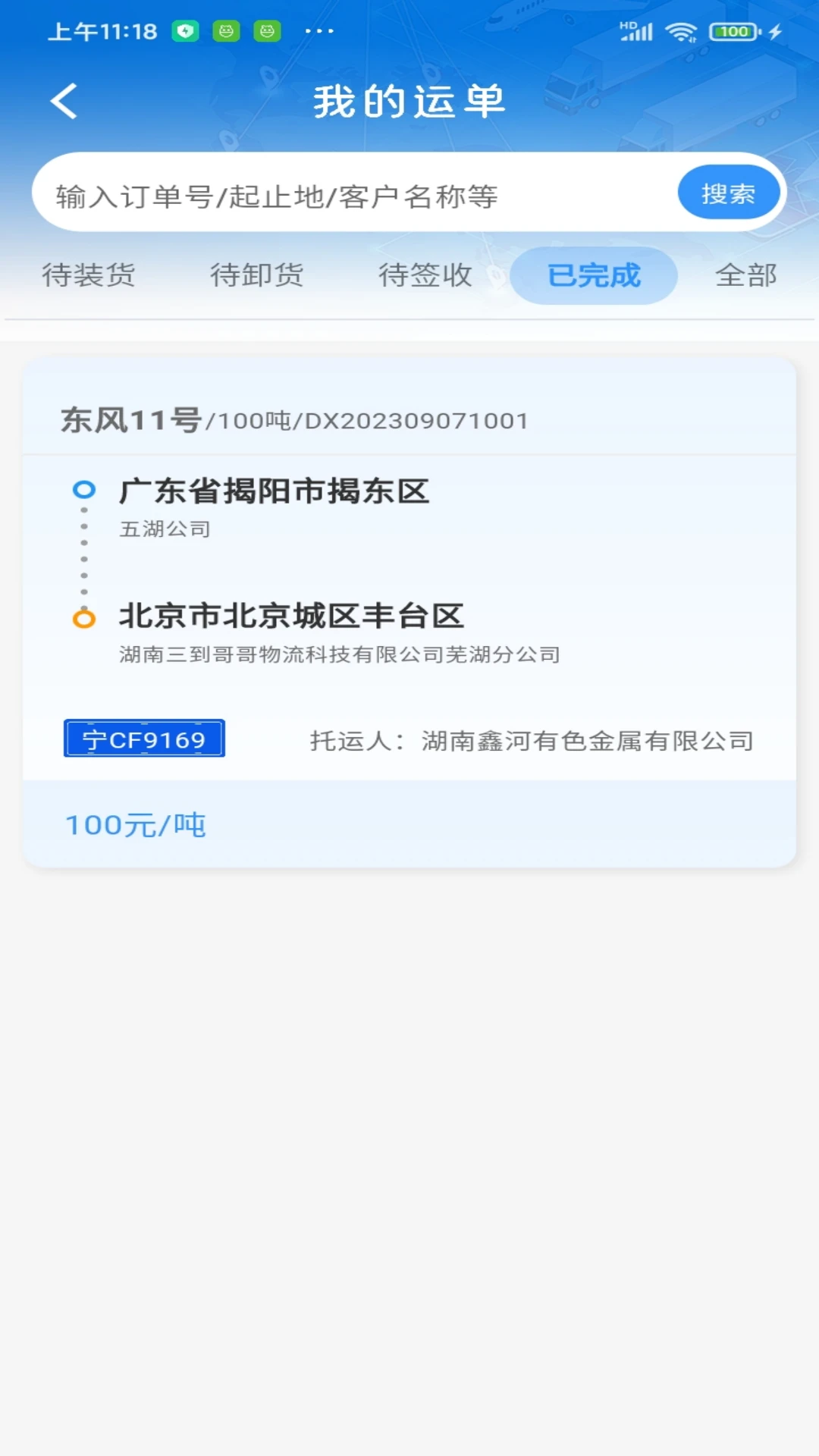The width and height of the screenshot is (819, 1456).
Task: Tap the green security shield icon in status bar
Action: point(184,31)
